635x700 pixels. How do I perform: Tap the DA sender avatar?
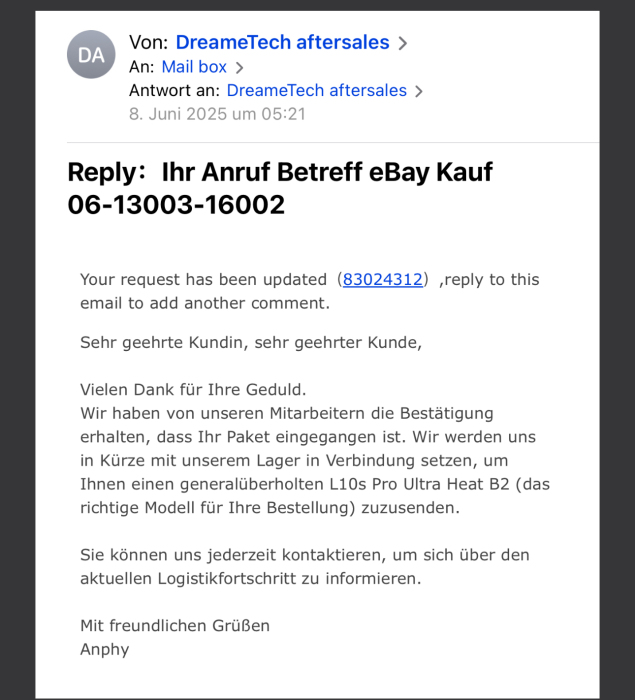(x=91, y=55)
